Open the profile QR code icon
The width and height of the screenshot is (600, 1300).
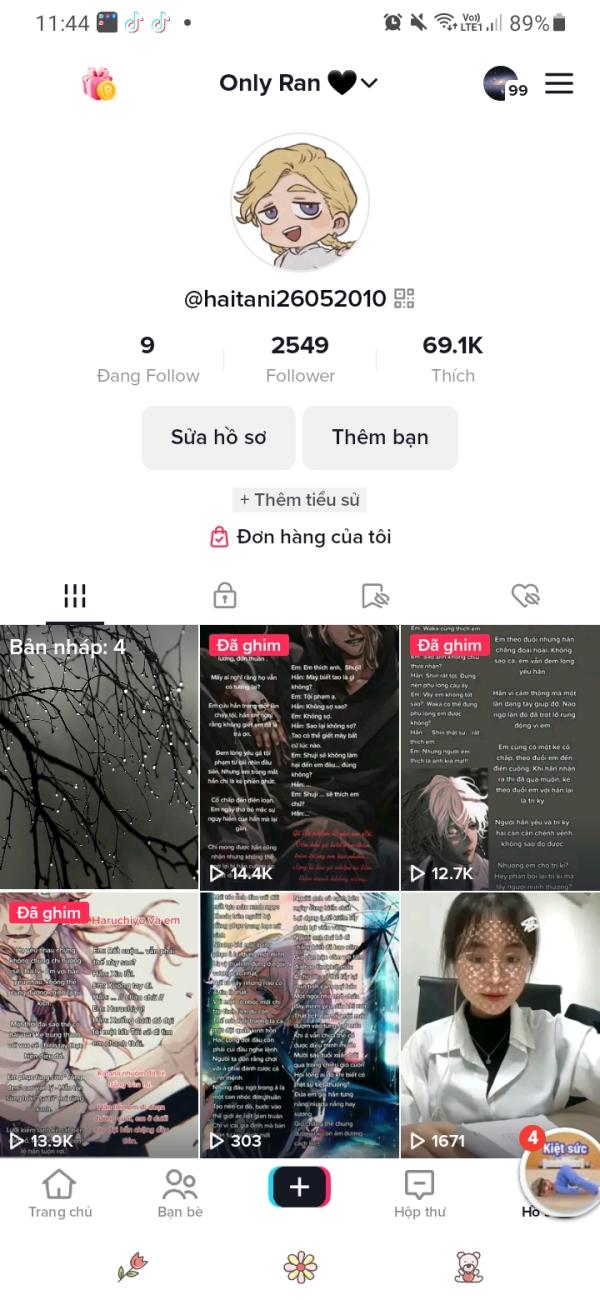tap(404, 298)
